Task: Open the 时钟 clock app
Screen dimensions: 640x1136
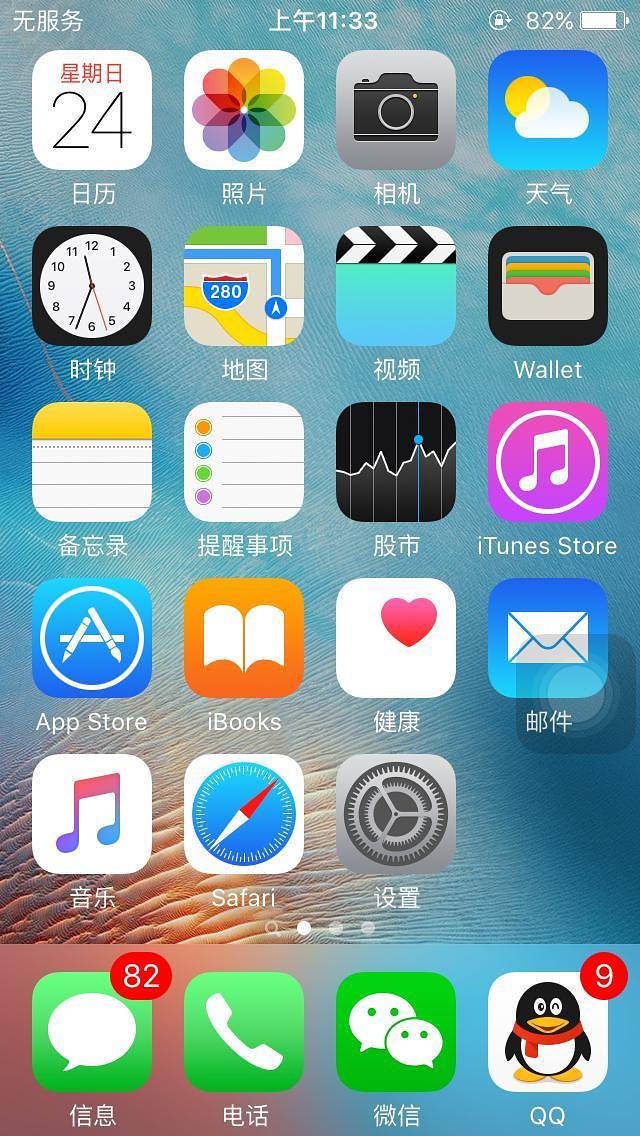Action: (92, 286)
